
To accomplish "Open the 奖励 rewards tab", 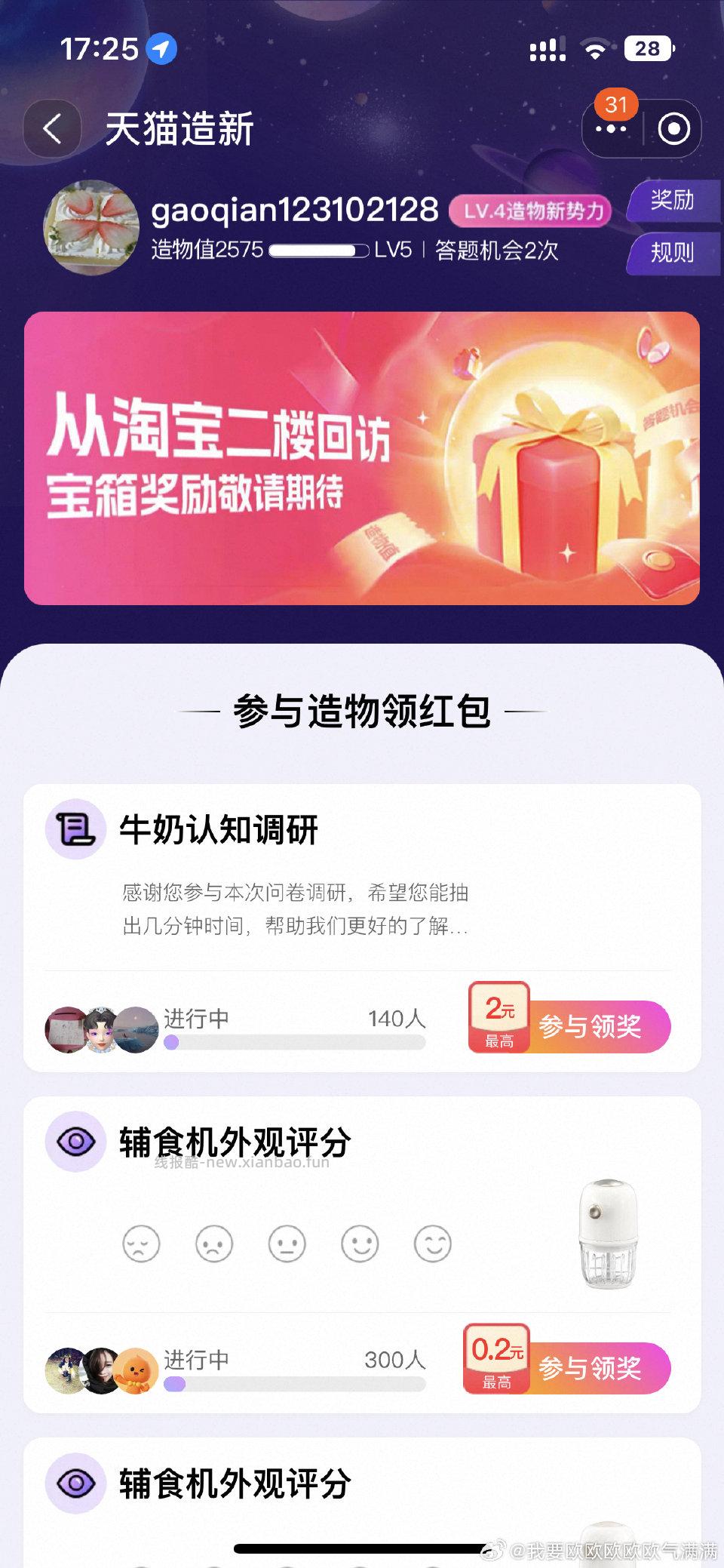I will pos(671,200).
